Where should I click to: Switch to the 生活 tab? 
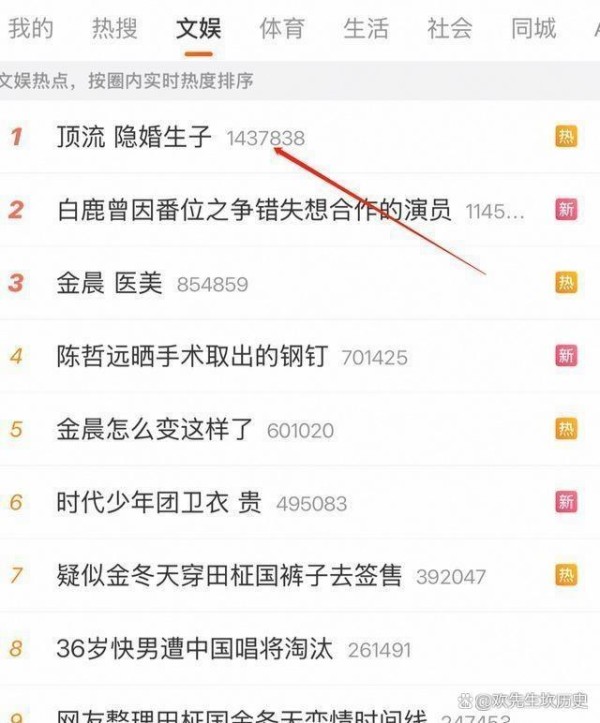point(366,29)
